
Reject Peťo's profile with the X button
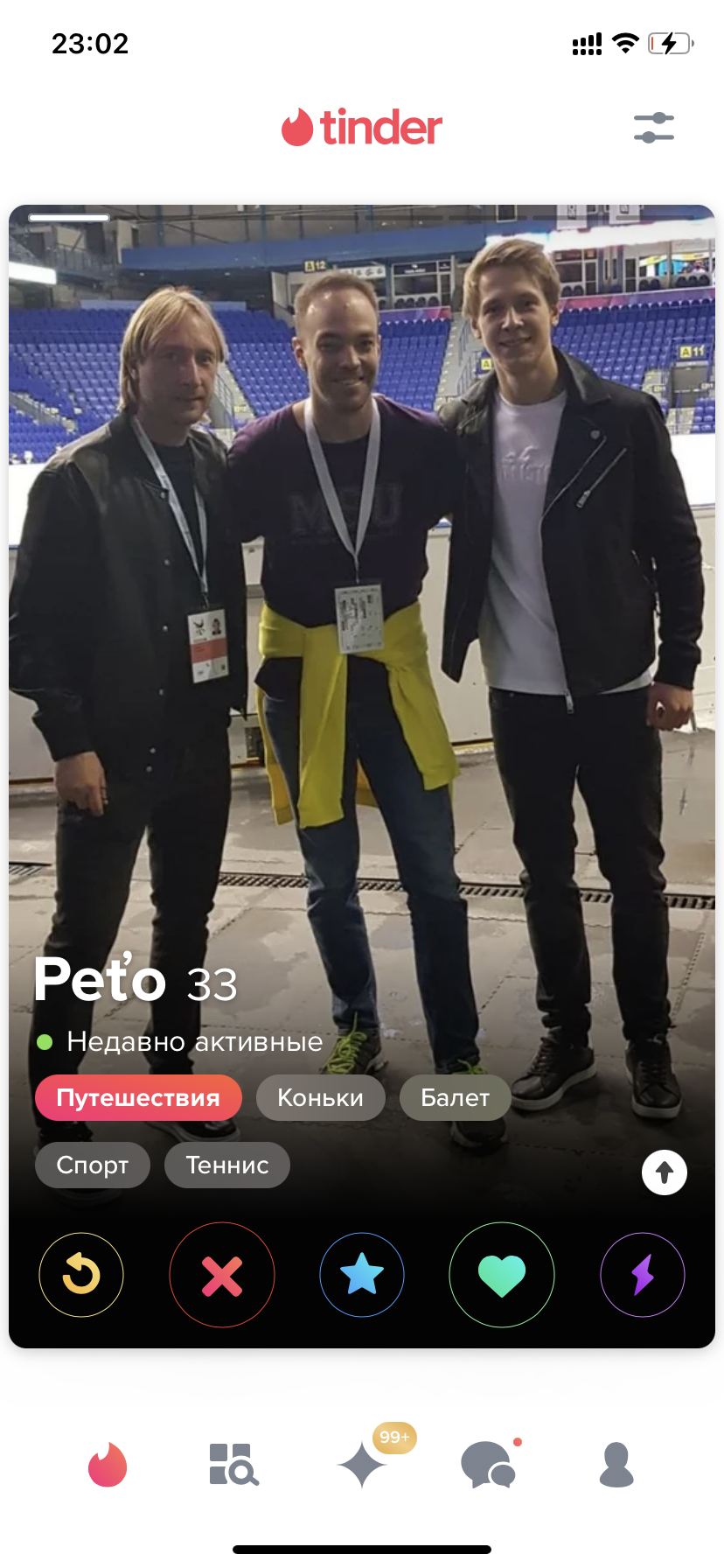(x=222, y=1275)
